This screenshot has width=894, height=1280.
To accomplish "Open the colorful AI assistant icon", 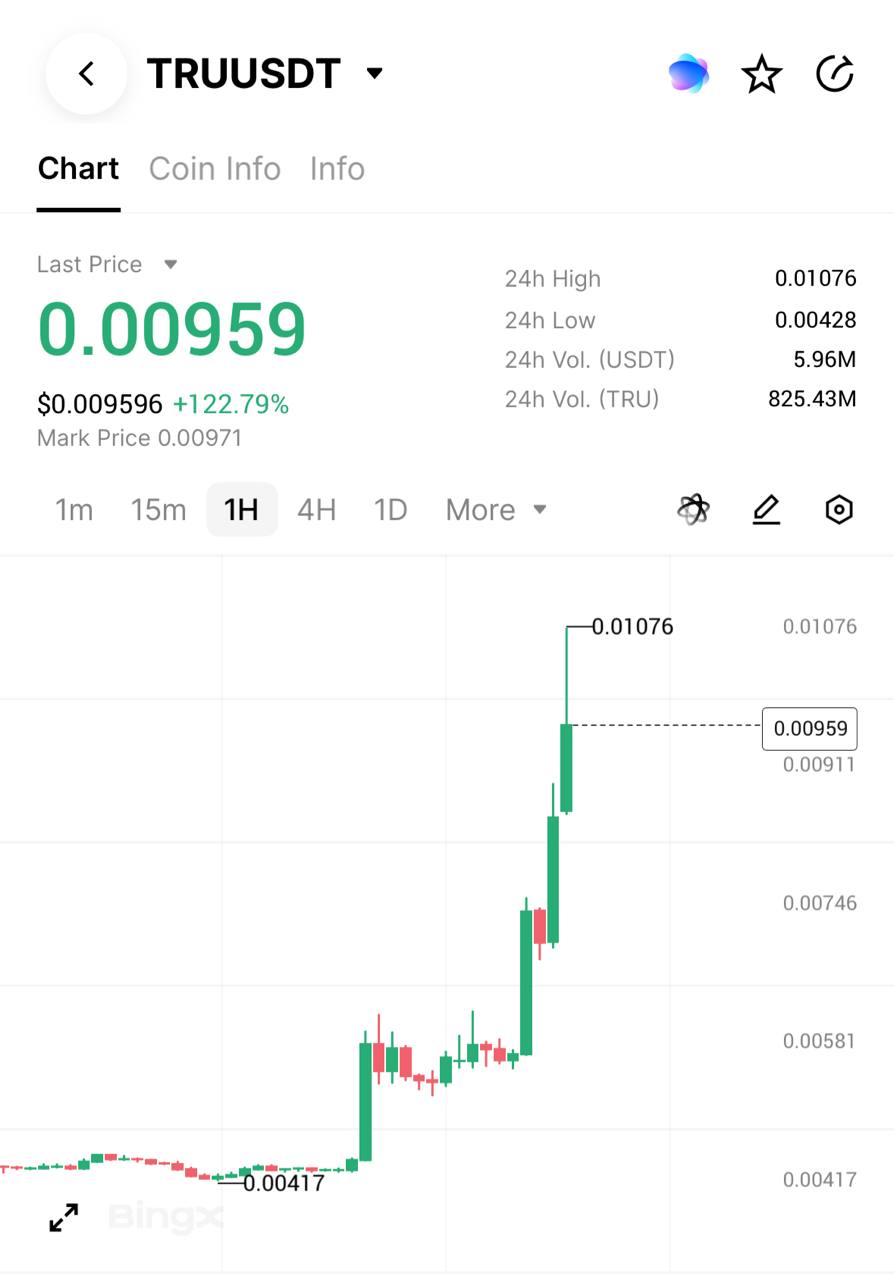I will [688, 74].
